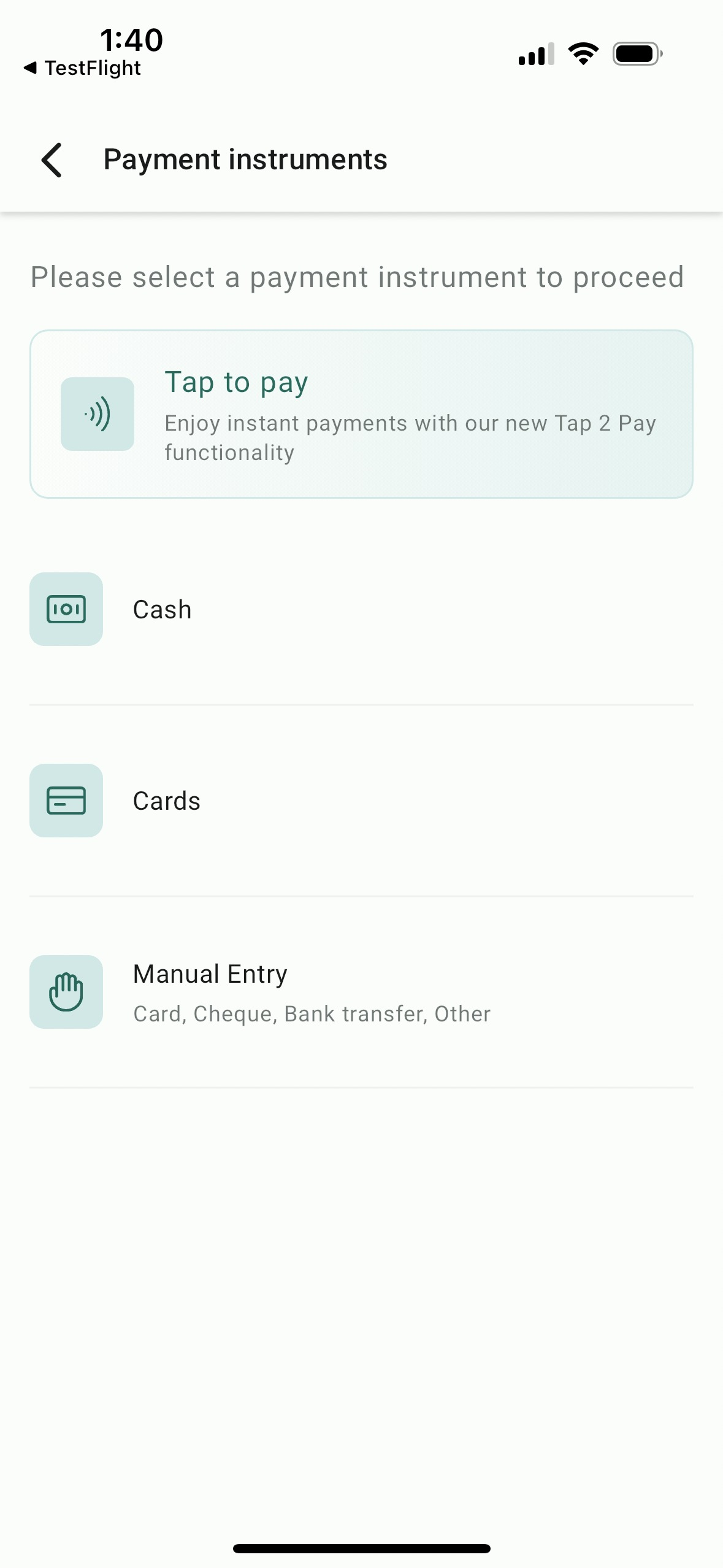The height and width of the screenshot is (1568, 723).
Task: Go back from Payment instruments
Action: 52,160
